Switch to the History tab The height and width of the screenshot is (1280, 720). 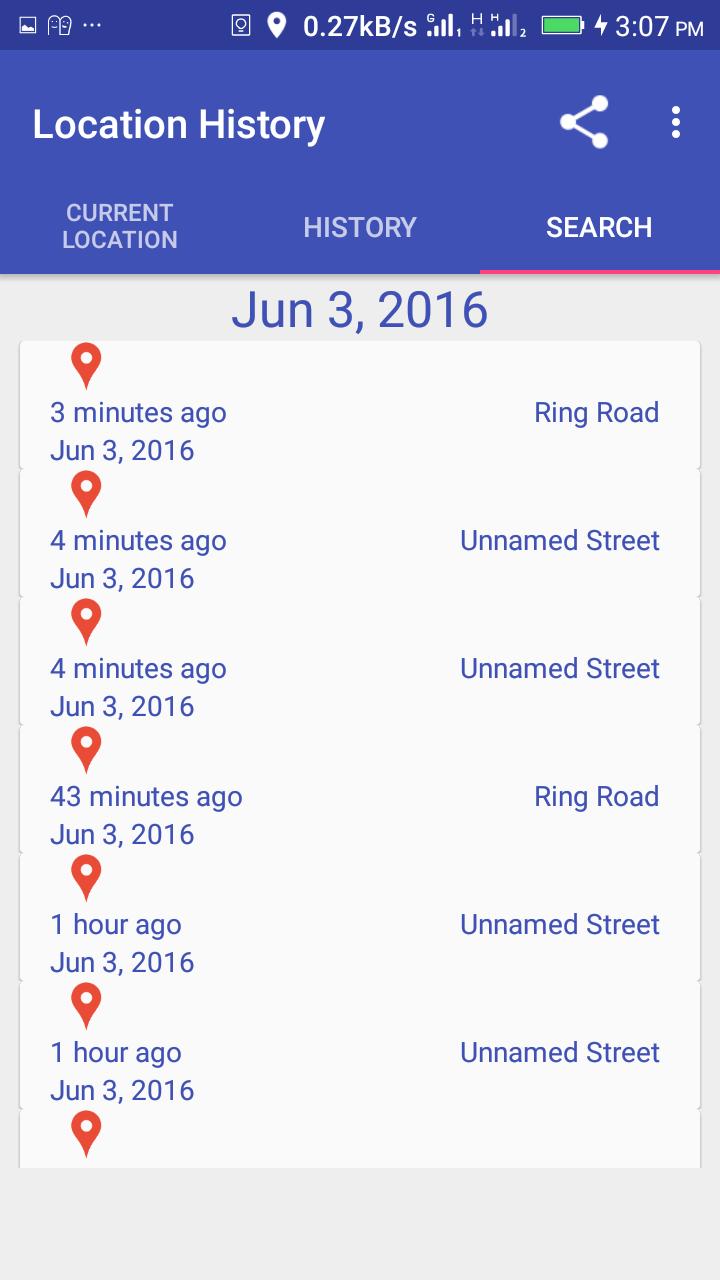360,227
